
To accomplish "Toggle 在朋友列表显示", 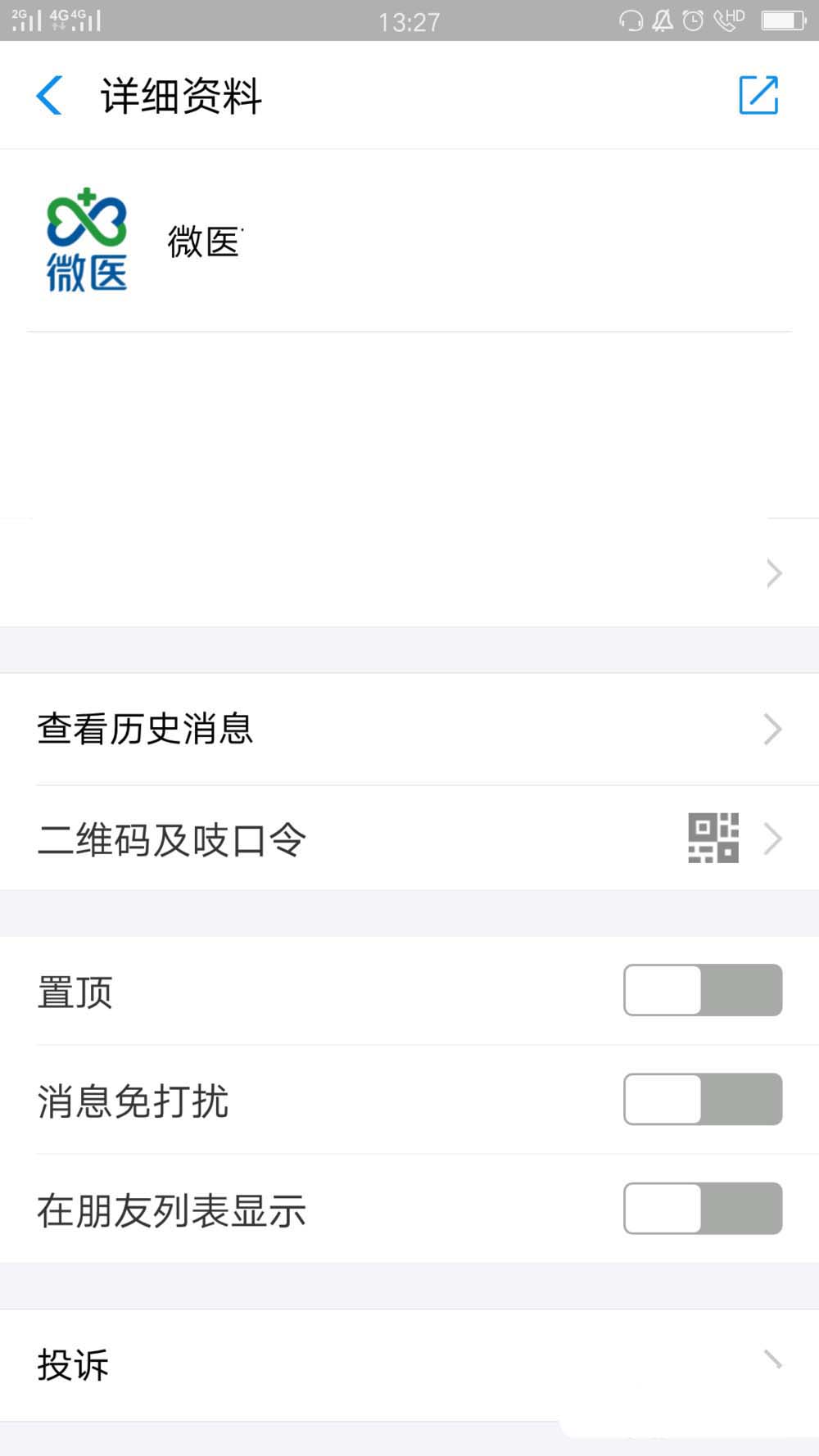I will tap(703, 1208).
